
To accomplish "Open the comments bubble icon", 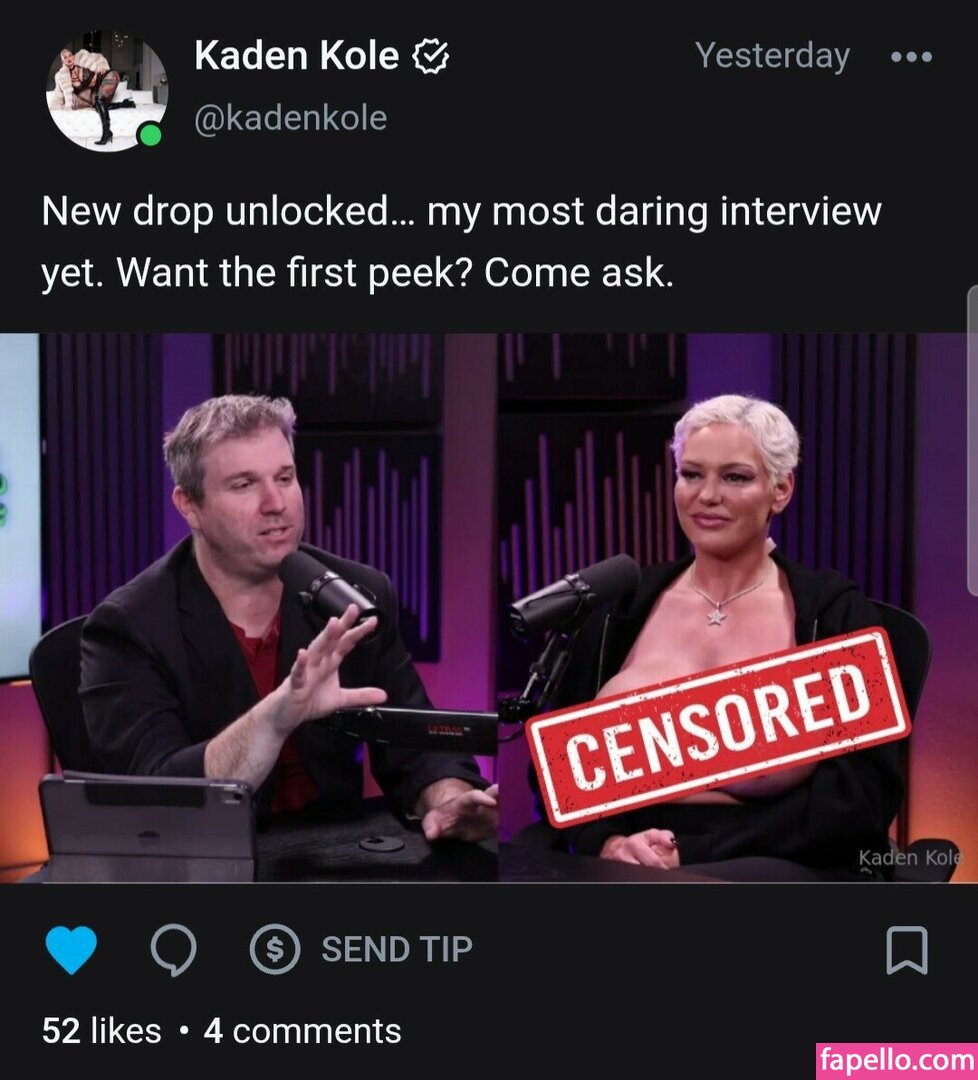I will [173, 949].
